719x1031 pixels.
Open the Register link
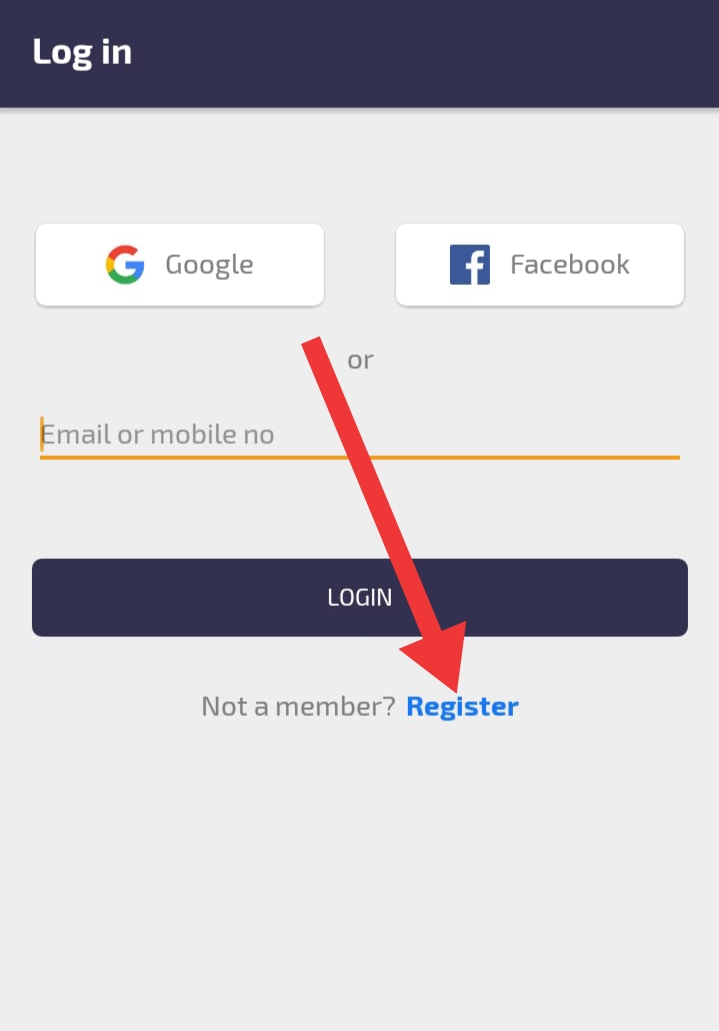point(462,707)
